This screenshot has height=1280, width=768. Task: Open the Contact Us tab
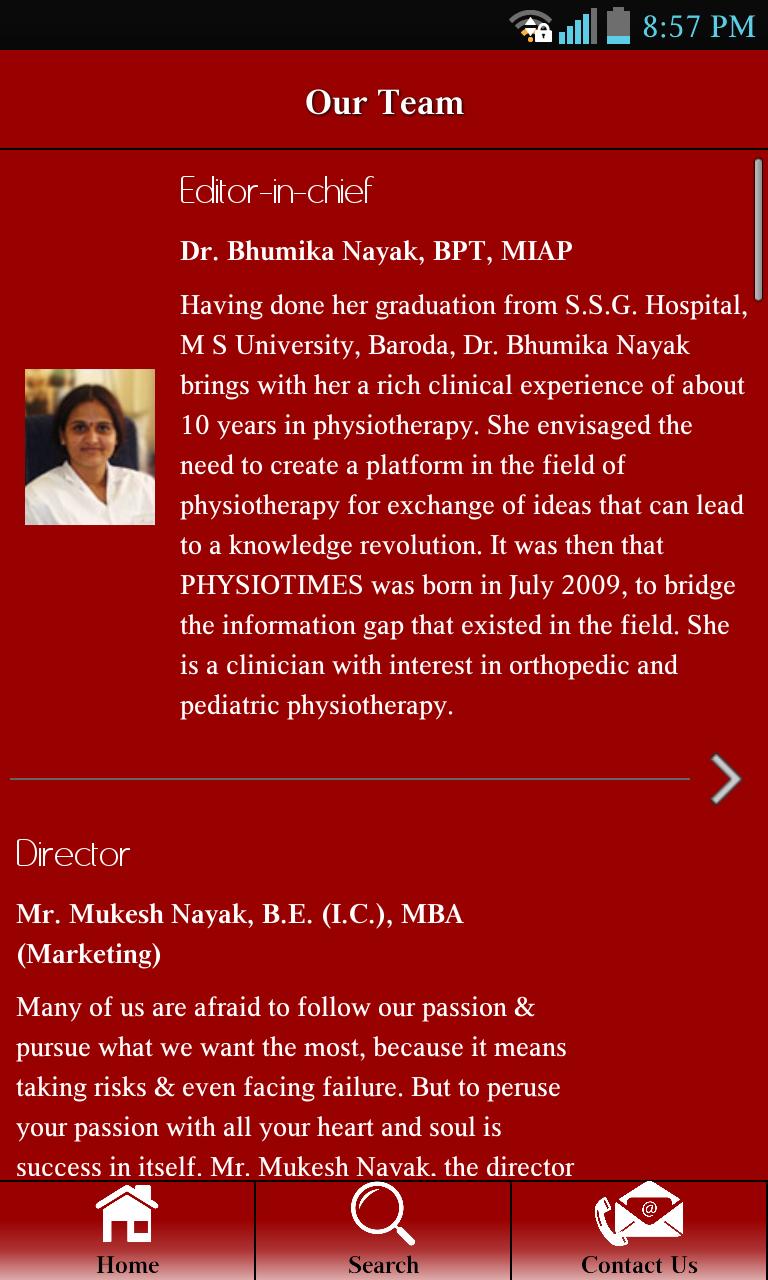click(639, 1230)
